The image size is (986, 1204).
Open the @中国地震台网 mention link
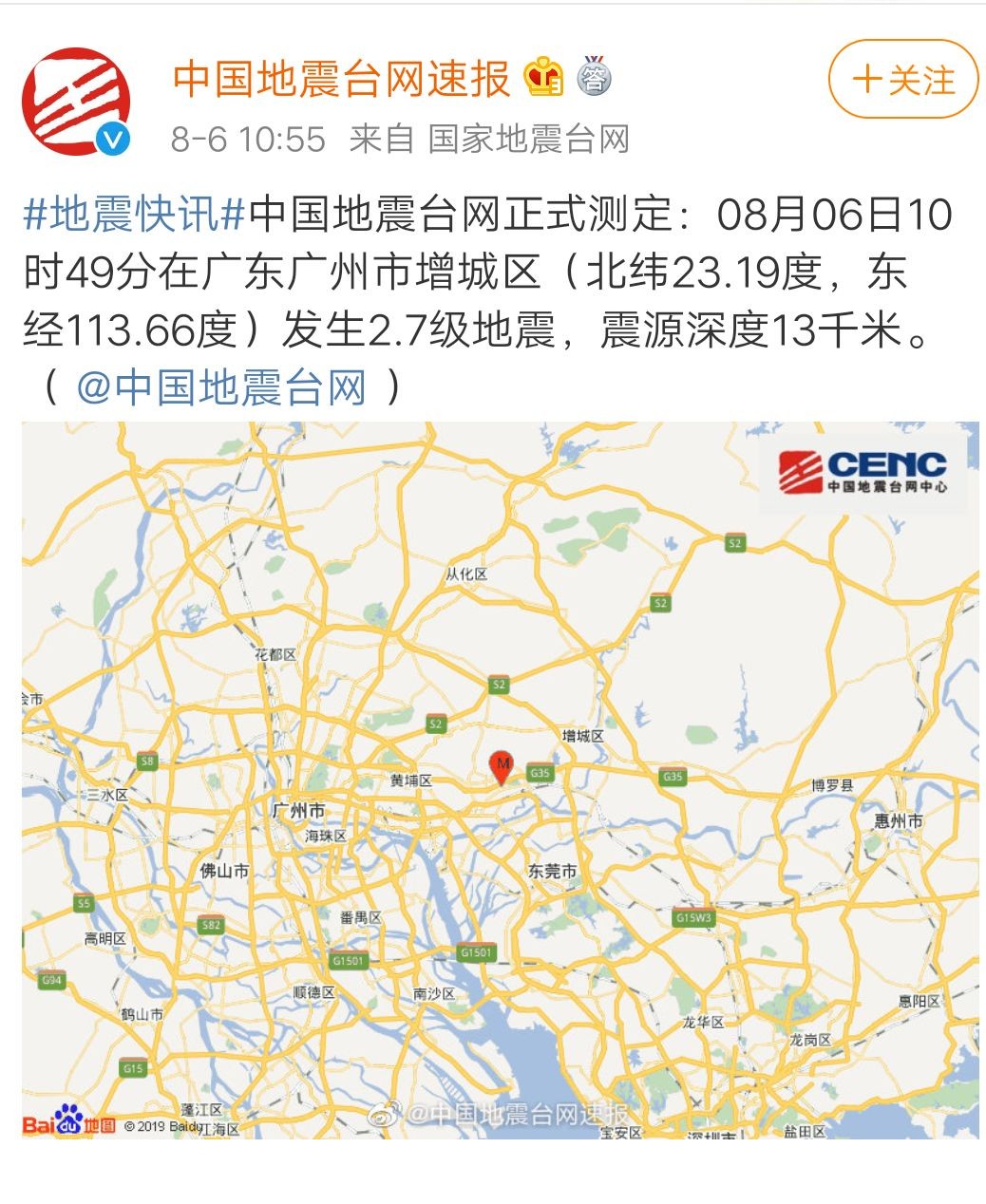point(221,386)
